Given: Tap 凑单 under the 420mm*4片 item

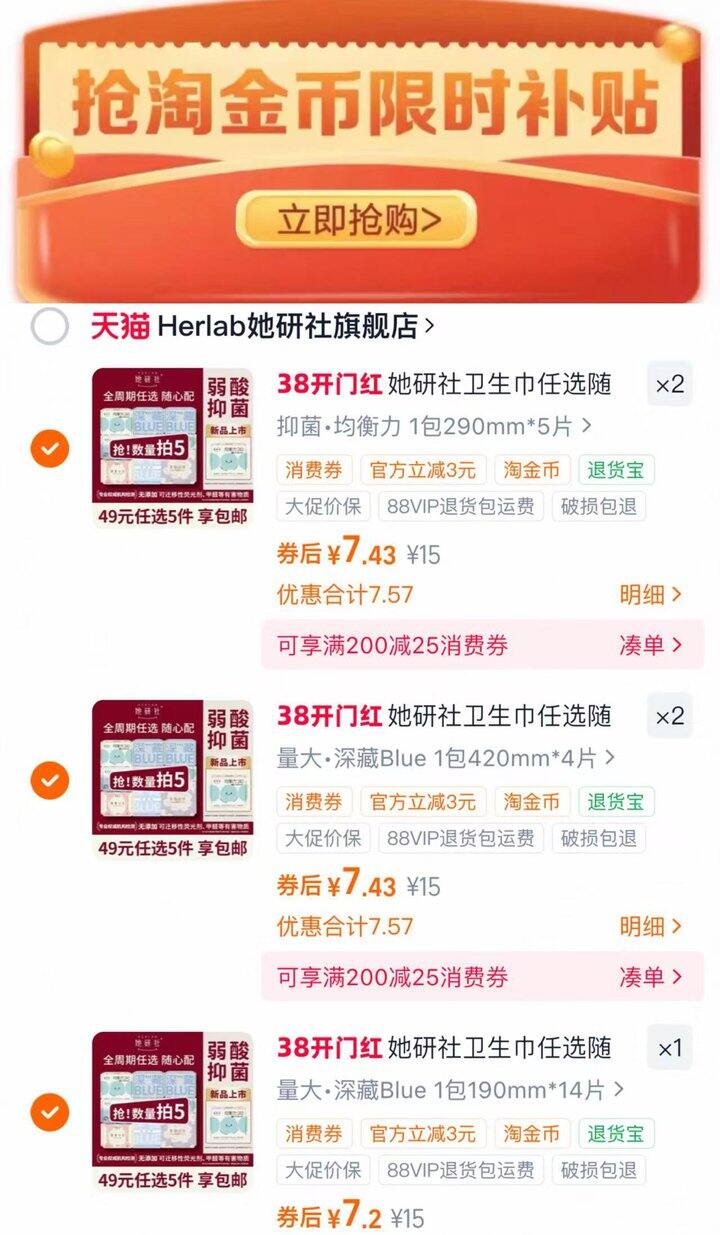Looking at the screenshot, I should point(650,977).
